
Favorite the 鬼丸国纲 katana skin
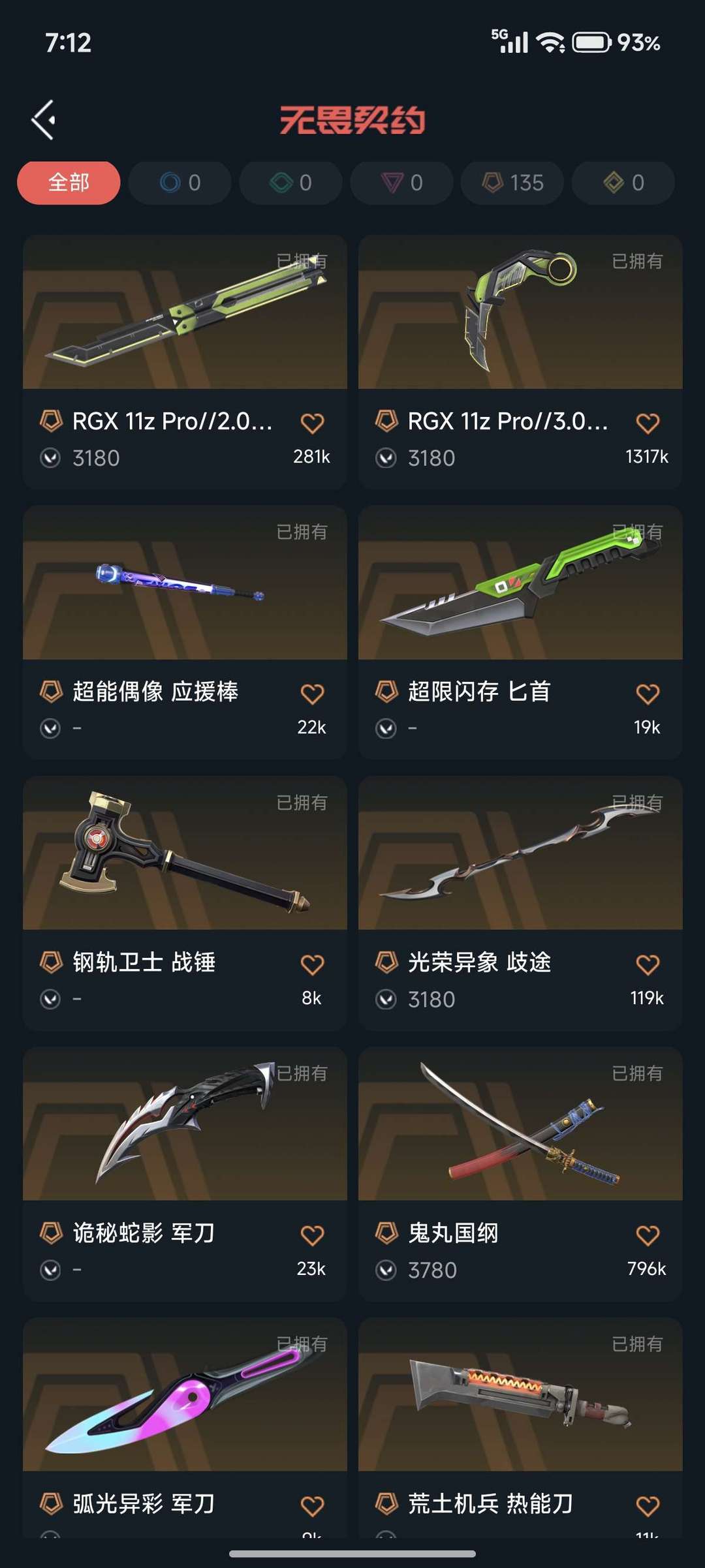647,1235
